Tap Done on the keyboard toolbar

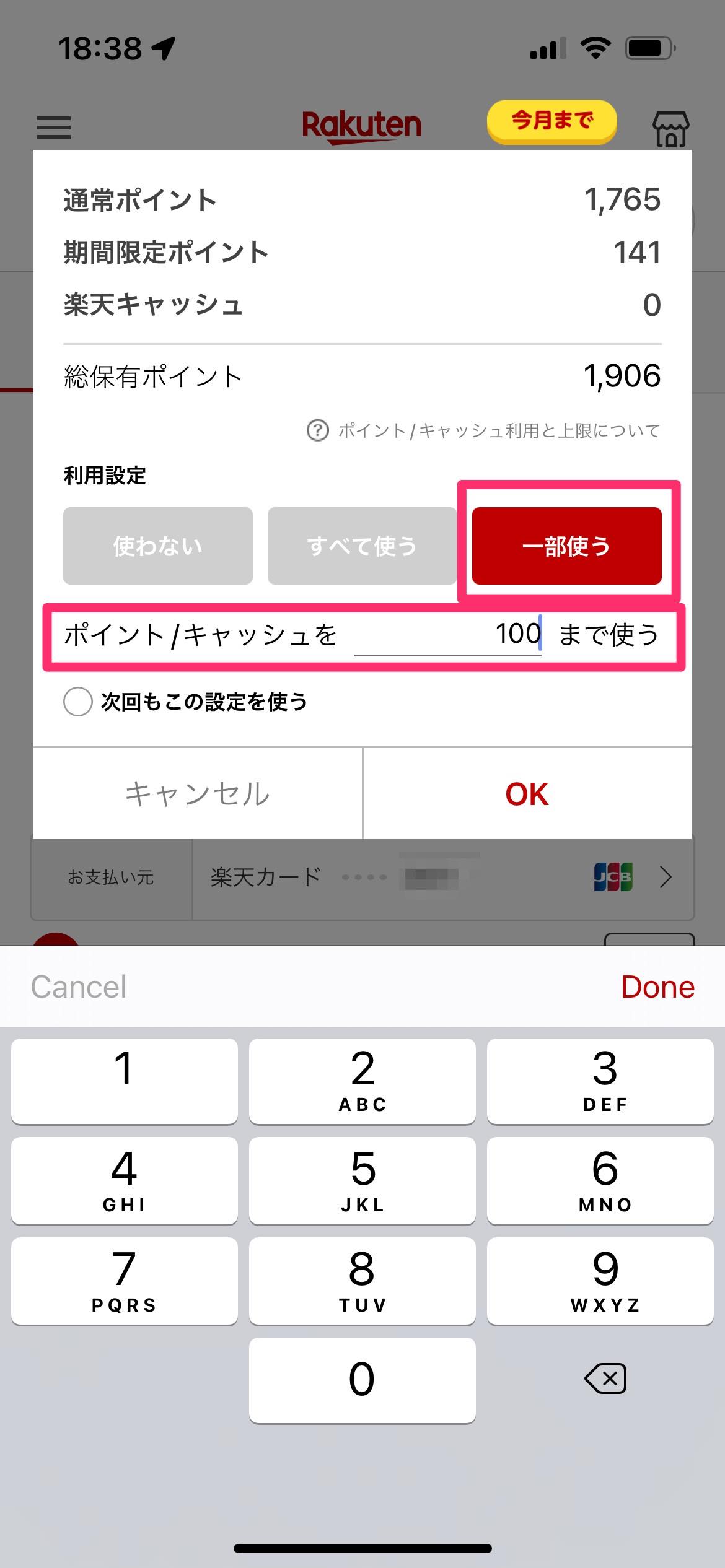click(x=658, y=987)
